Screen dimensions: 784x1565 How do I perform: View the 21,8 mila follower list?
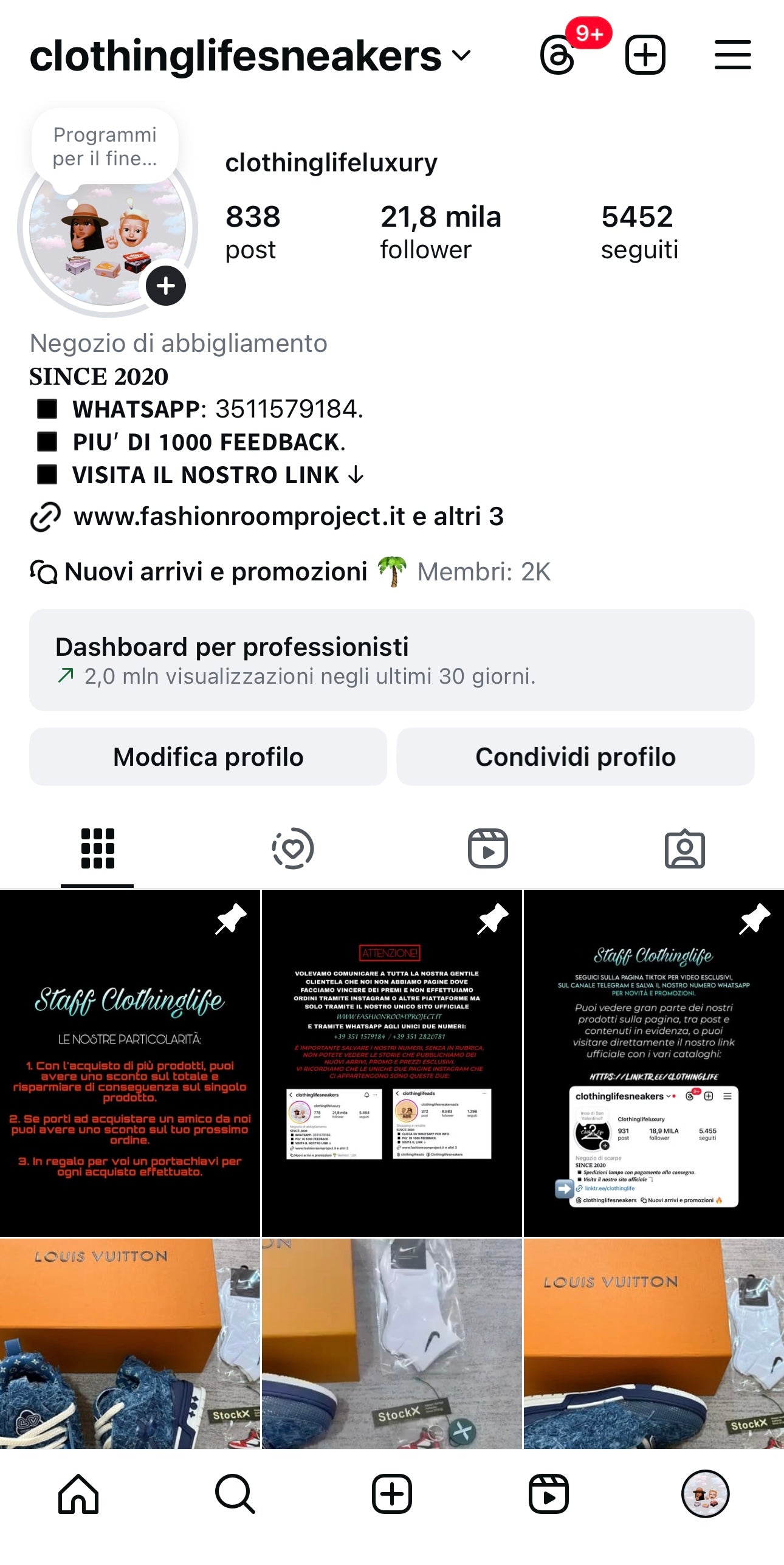(x=440, y=232)
